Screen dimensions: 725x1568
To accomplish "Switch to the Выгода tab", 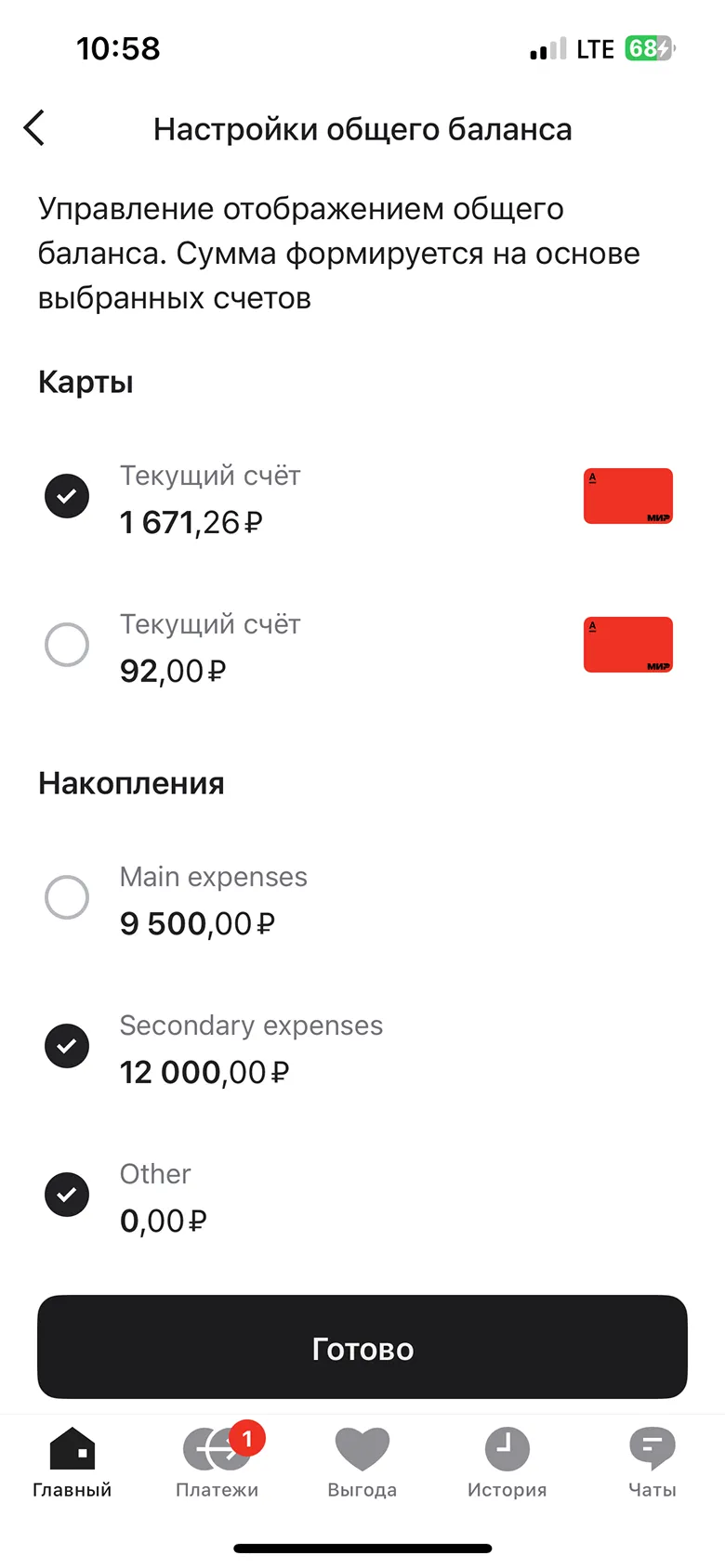I will (x=362, y=1463).
